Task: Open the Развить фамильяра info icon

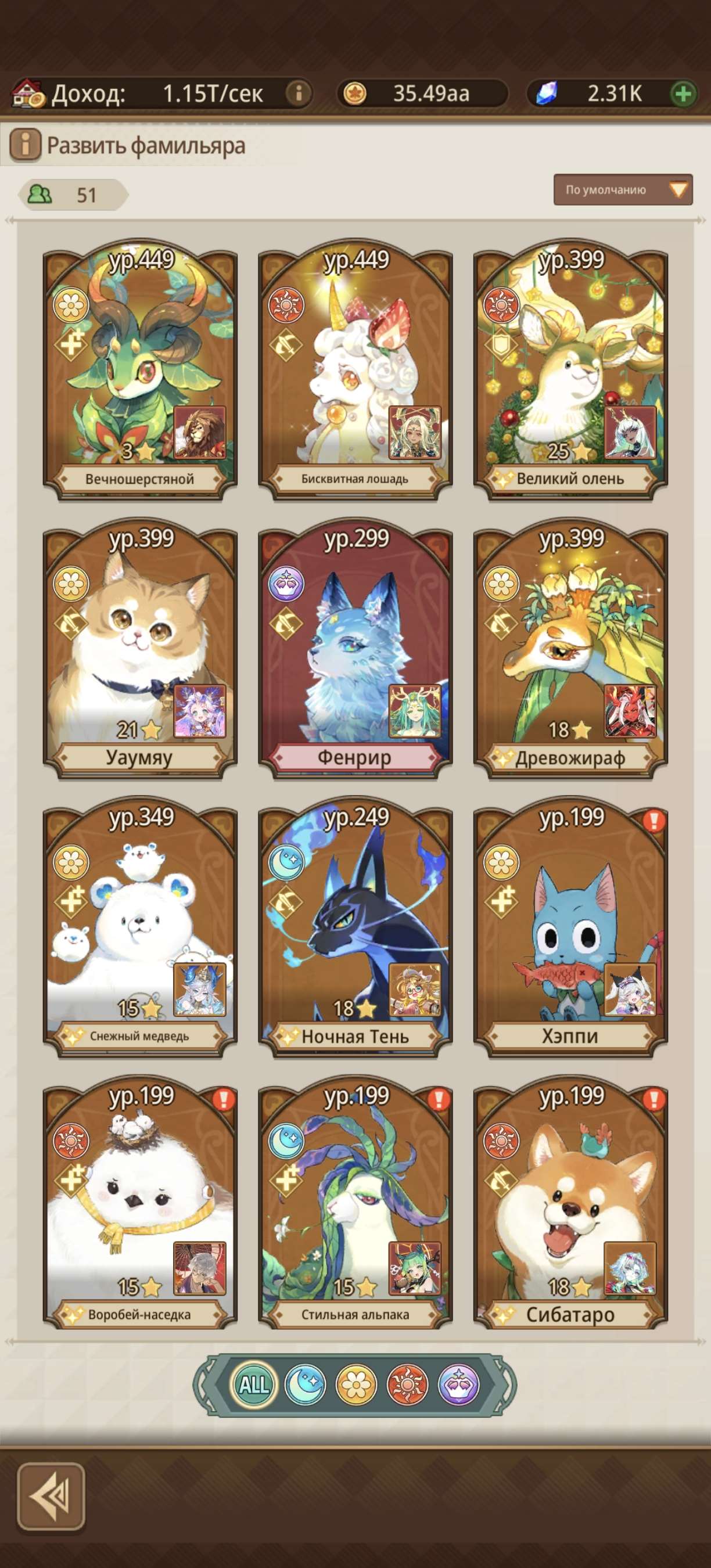Action: [25, 145]
